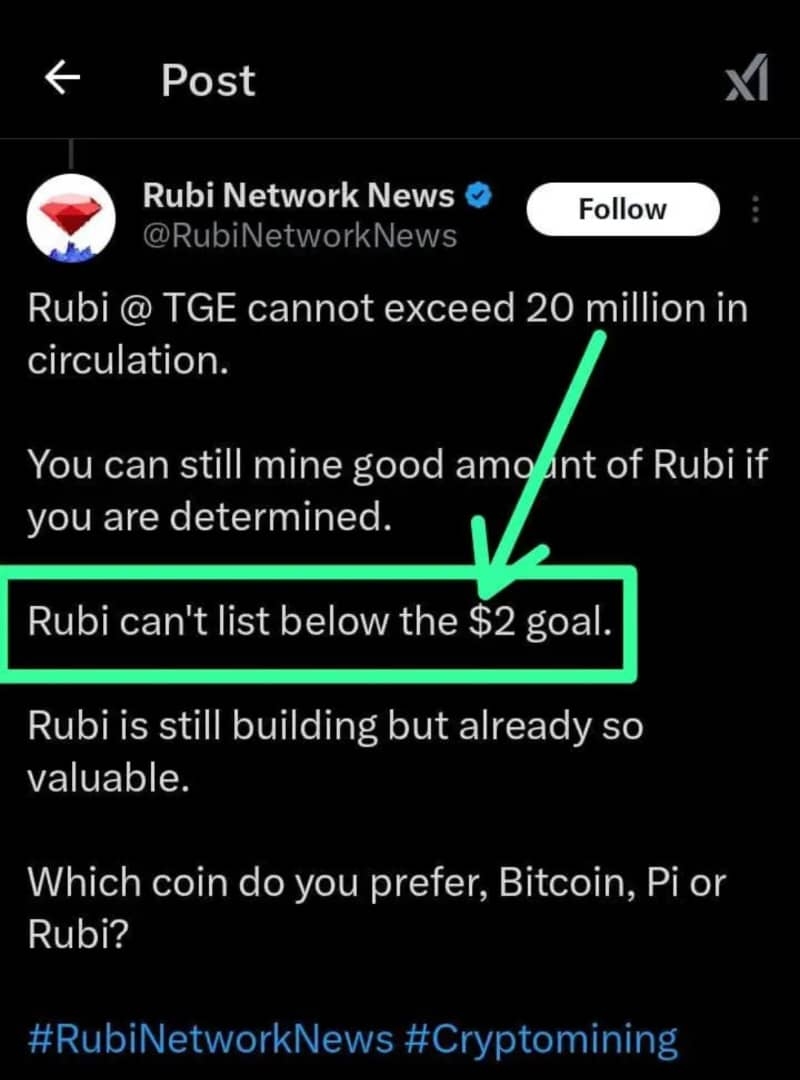
Task: Open the #RubiNetworkNews hashtag
Action: (x=210, y=1039)
